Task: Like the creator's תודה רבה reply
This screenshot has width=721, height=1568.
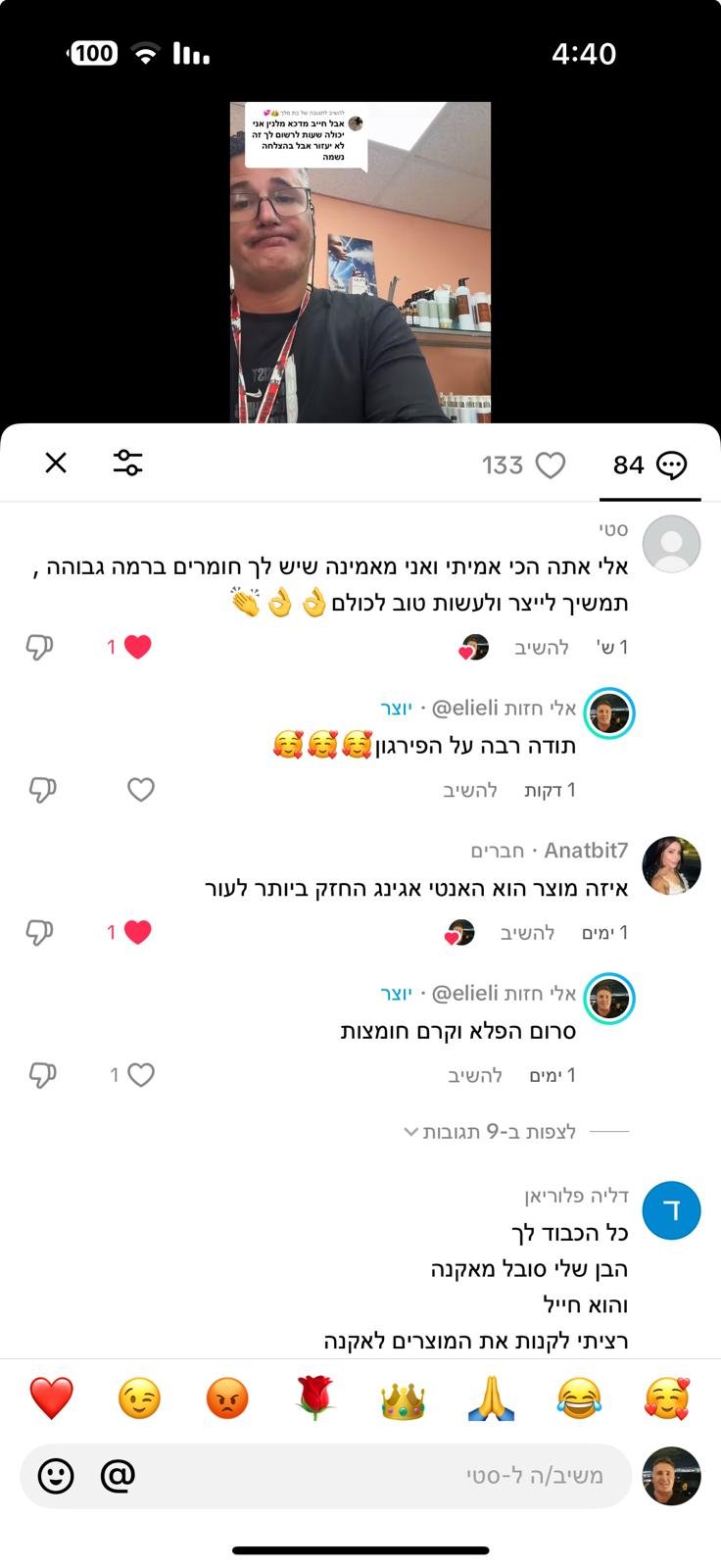Action: coord(141,790)
